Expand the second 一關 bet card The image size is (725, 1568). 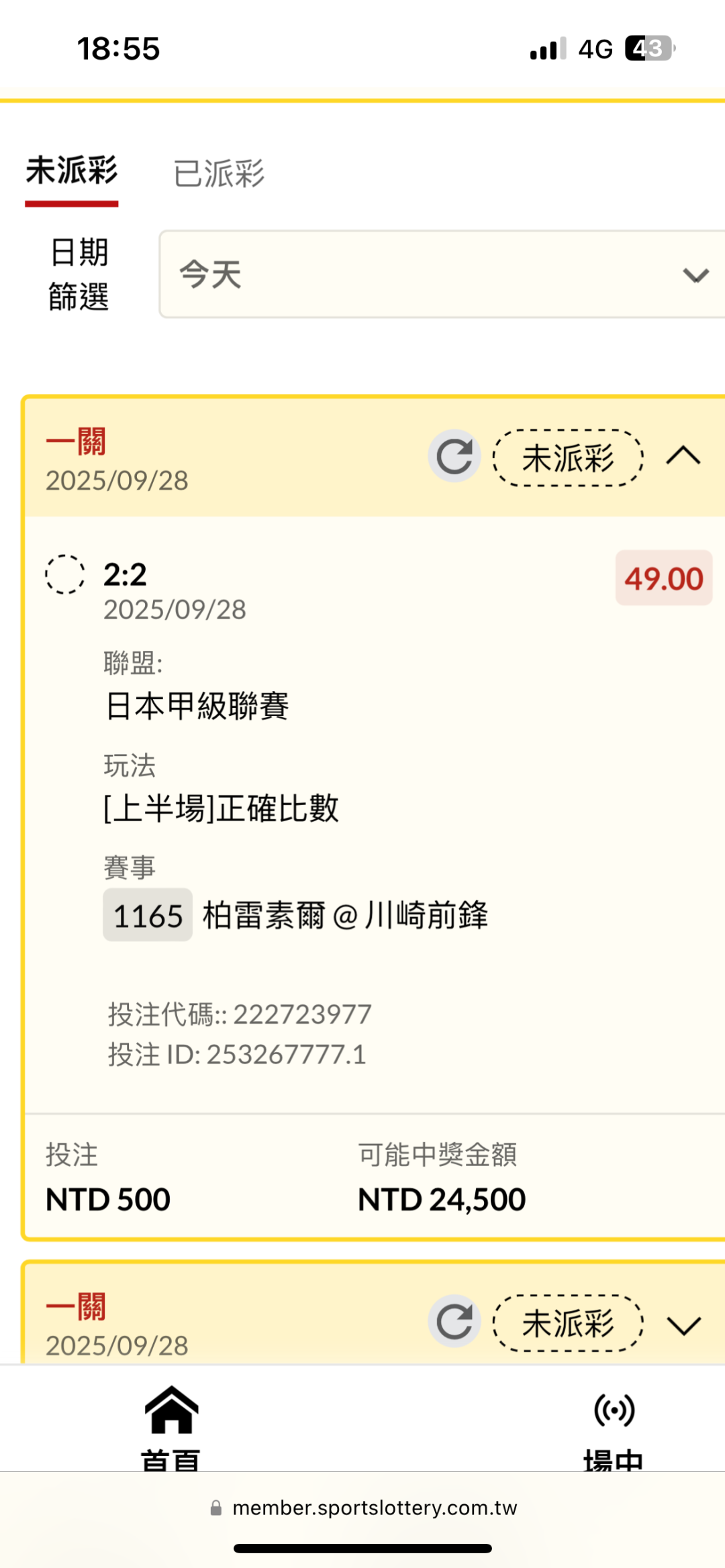[x=683, y=1325]
